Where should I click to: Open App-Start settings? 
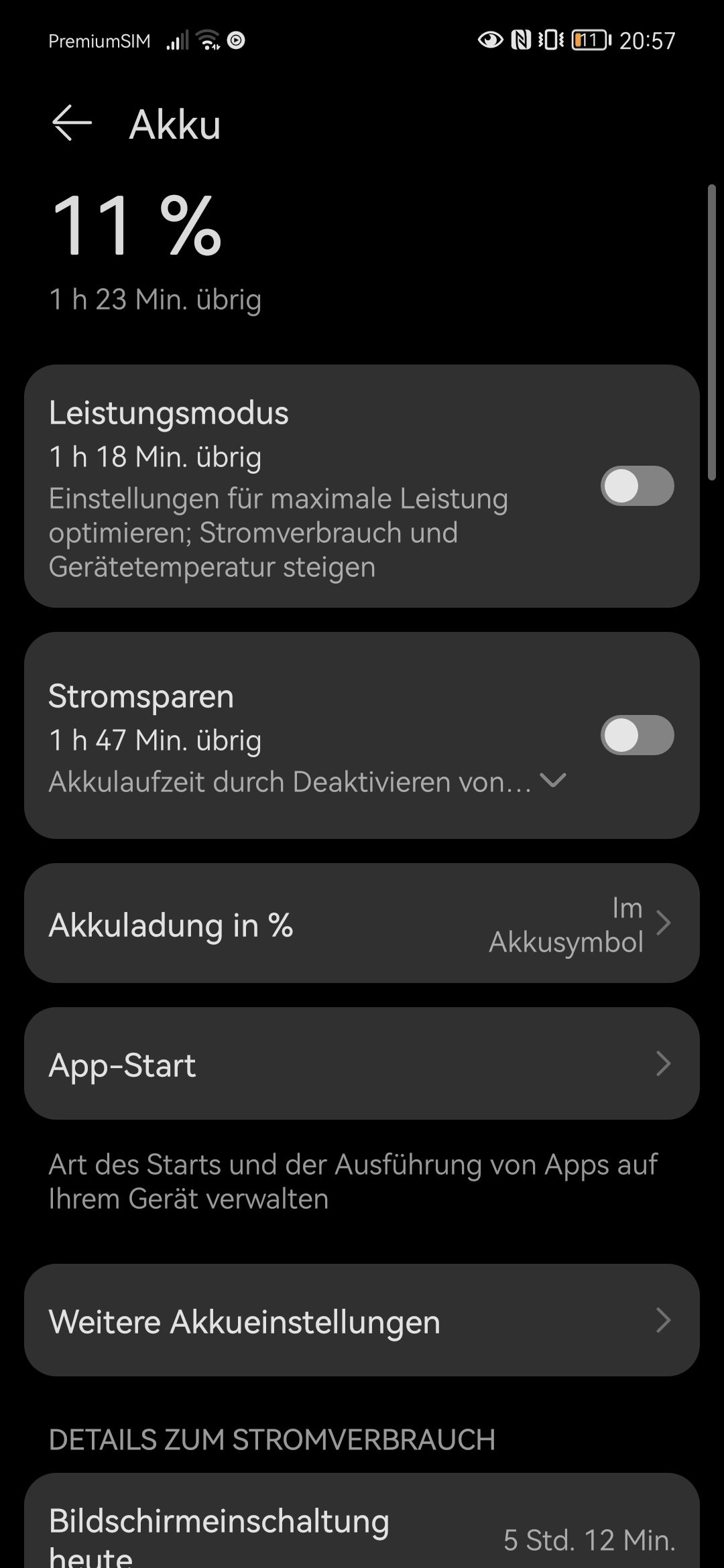[x=362, y=1063]
